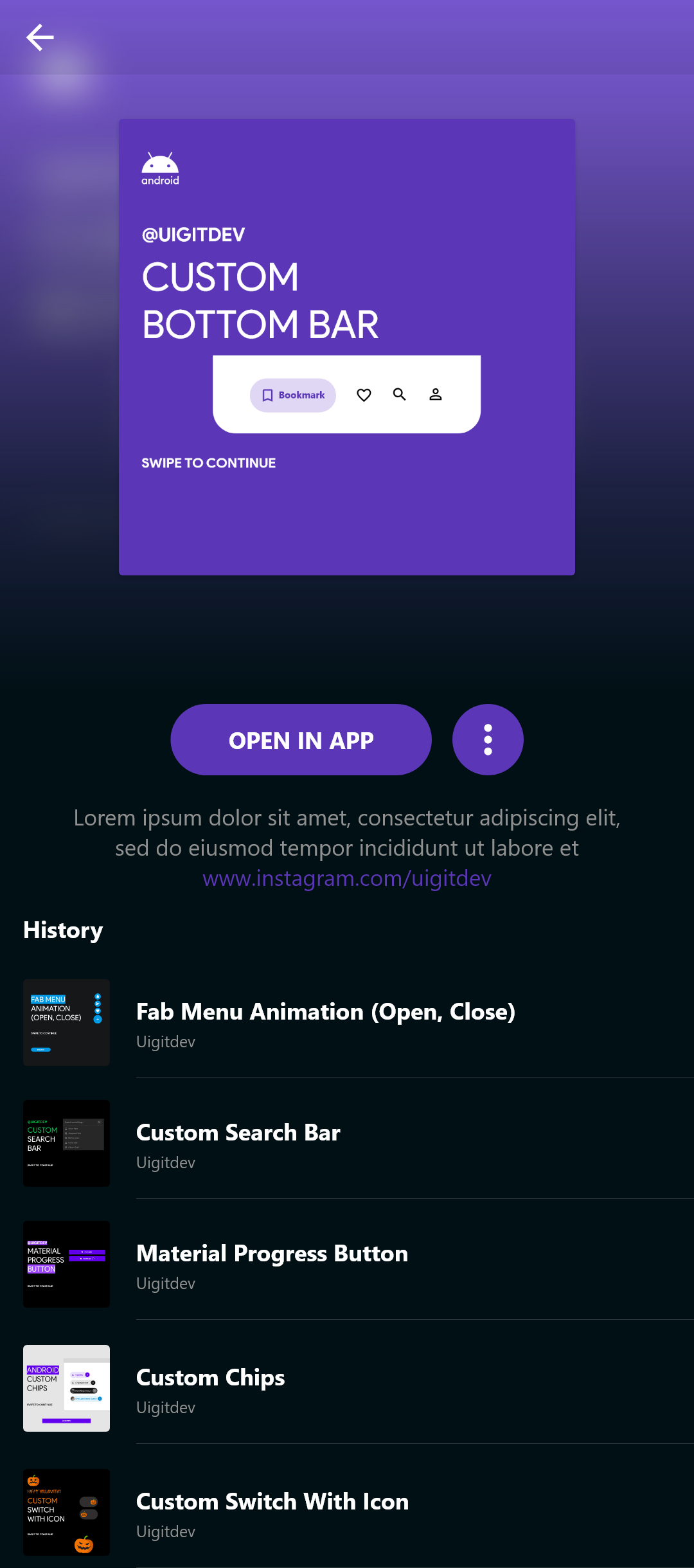
Task: Select Material Progress Button from history
Action: (272, 1265)
